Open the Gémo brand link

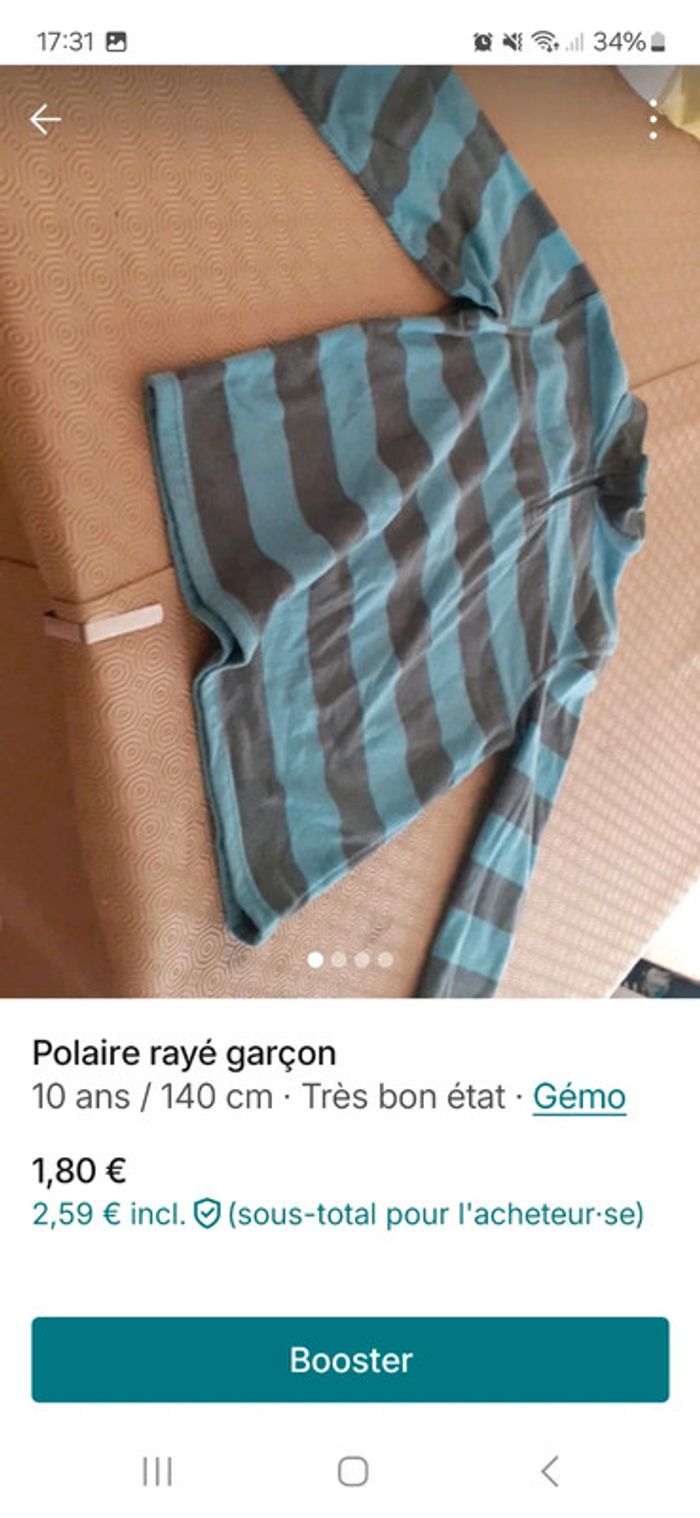[x=579, y=1097]
